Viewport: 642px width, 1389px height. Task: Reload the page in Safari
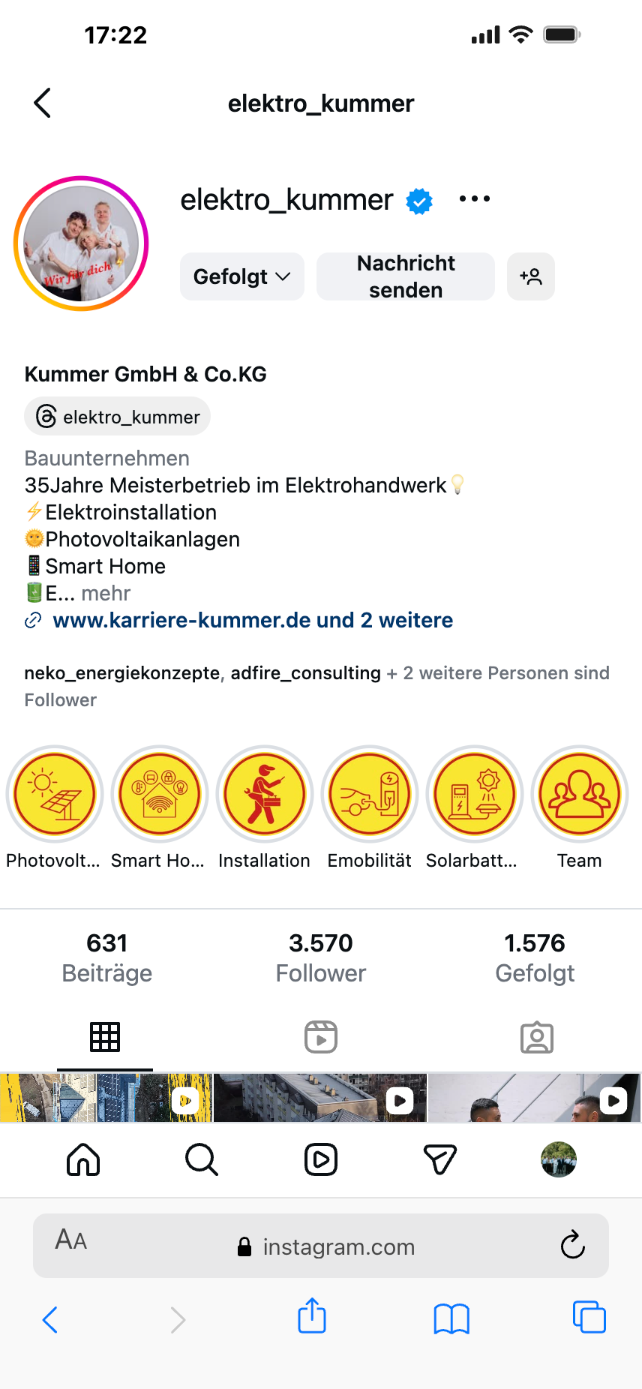[572, 1246]
